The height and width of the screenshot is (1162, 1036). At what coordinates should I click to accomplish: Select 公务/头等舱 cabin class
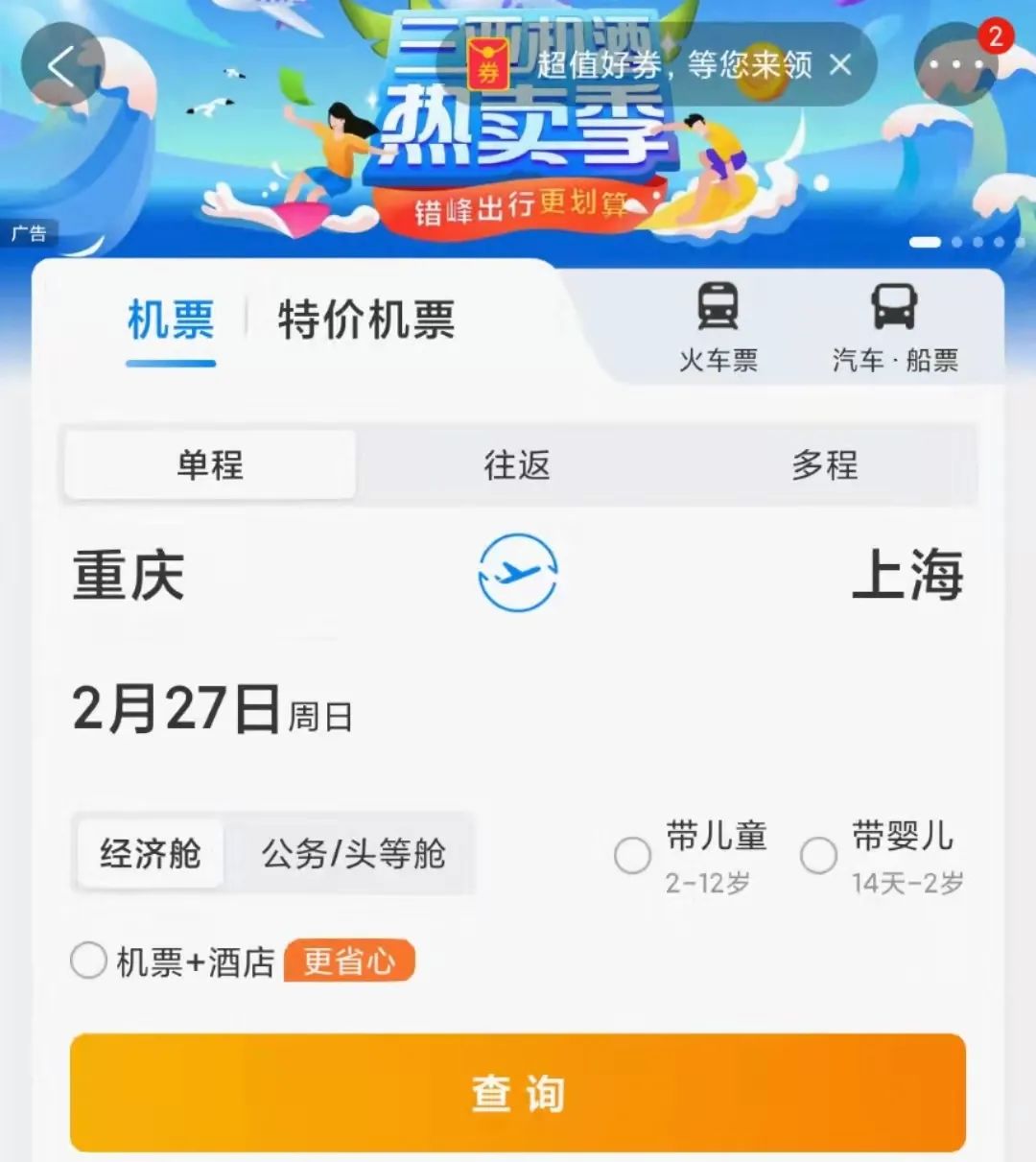click(353, 853)
